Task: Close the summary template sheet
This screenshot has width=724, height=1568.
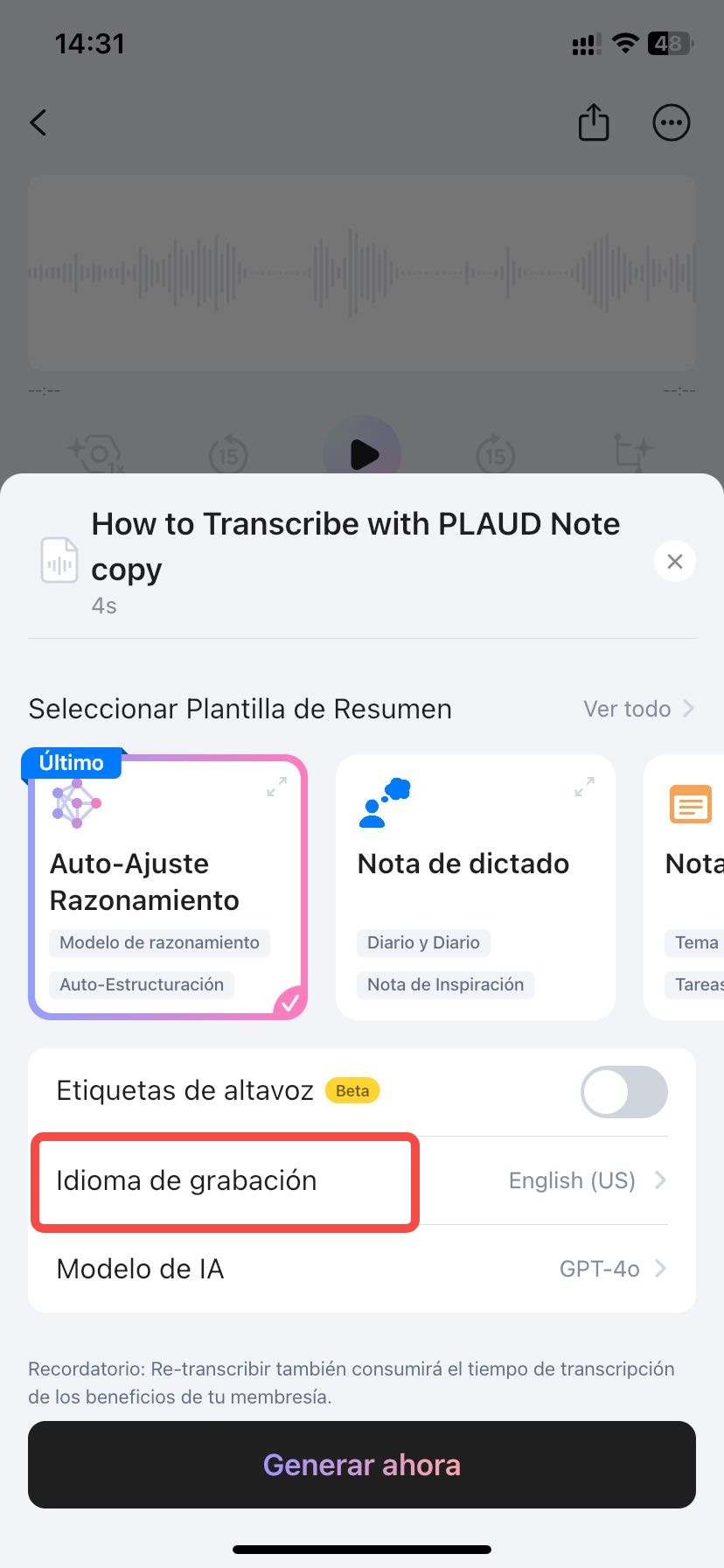Action: [674, 561]
